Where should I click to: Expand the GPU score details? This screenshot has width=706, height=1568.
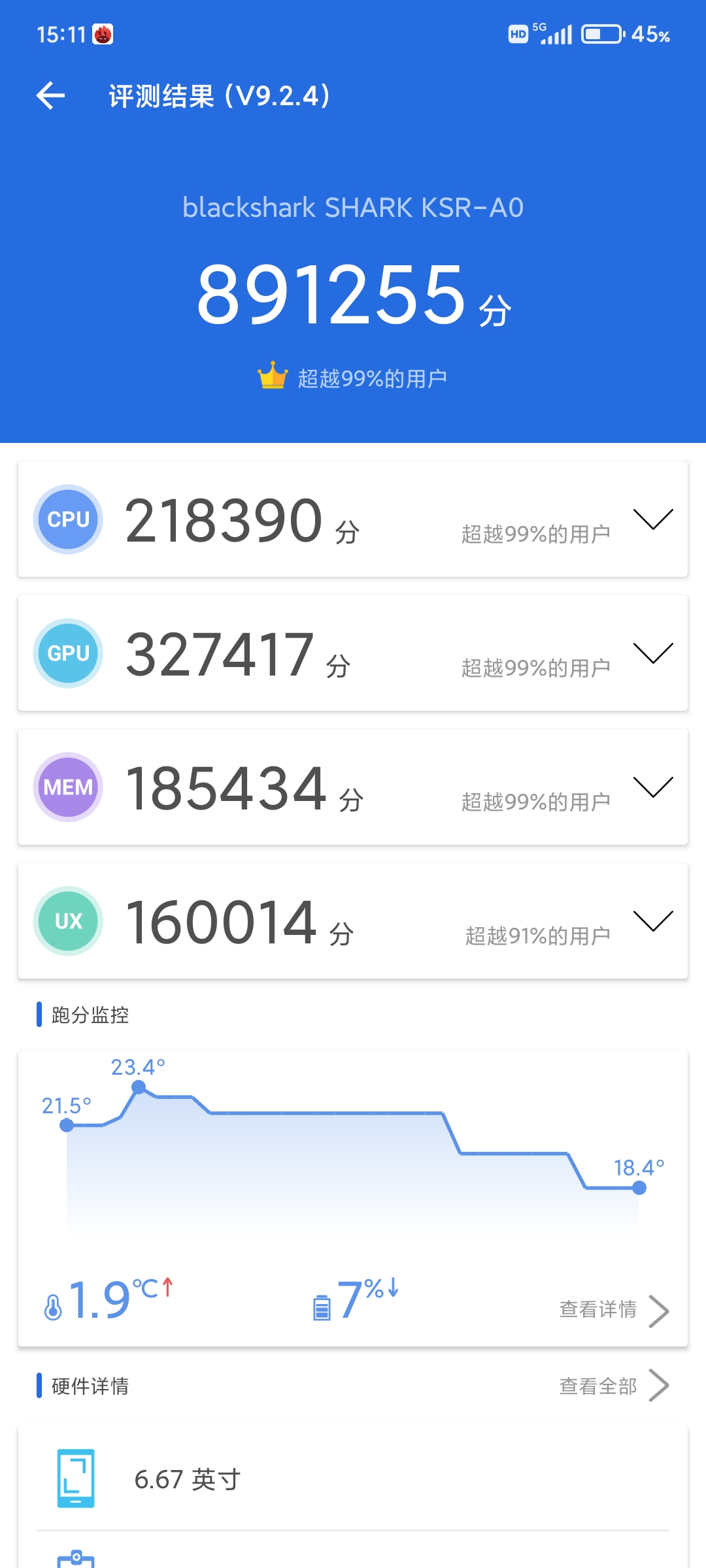point(653,653)
